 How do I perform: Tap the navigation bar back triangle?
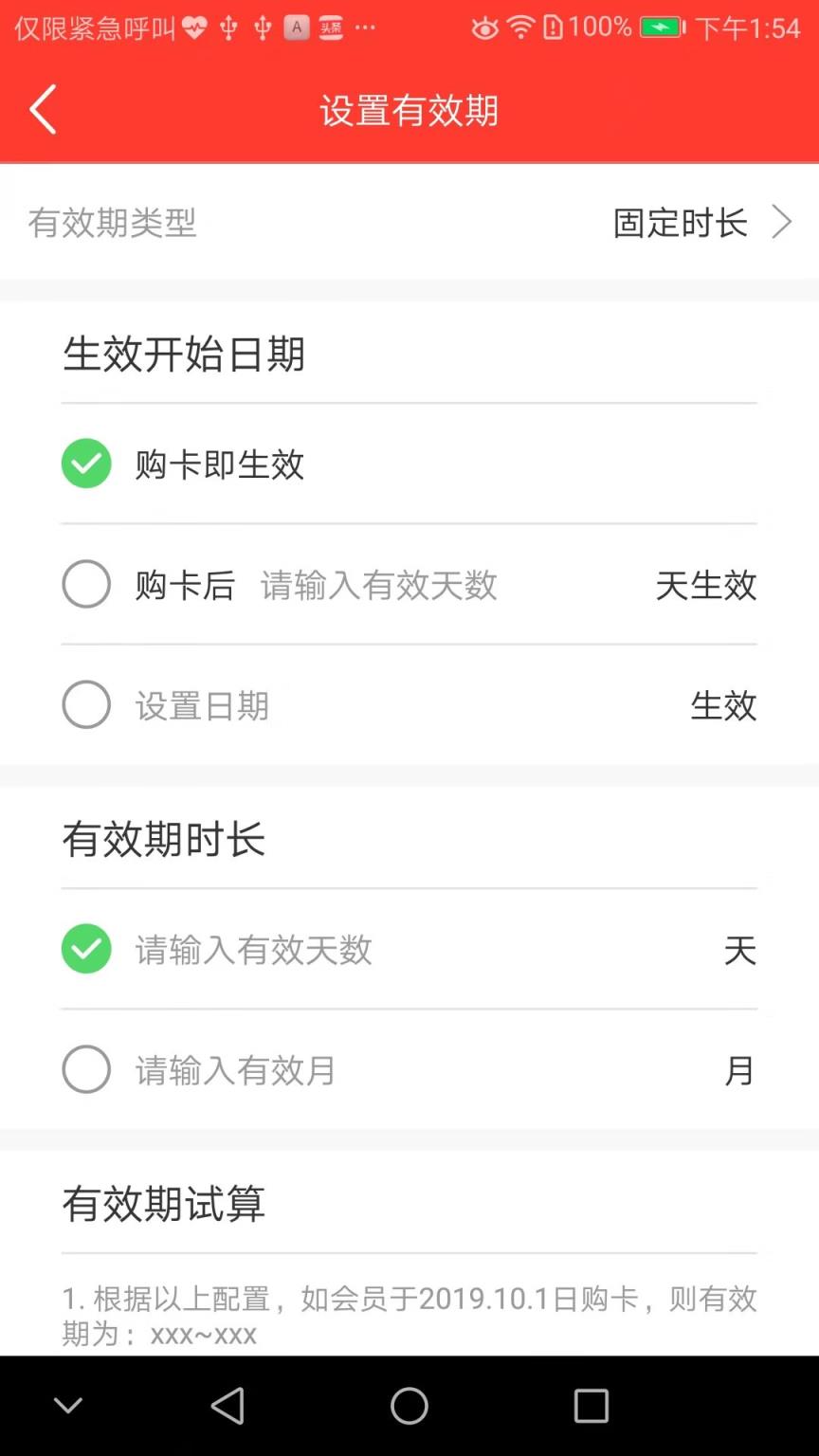point(227,1406)
